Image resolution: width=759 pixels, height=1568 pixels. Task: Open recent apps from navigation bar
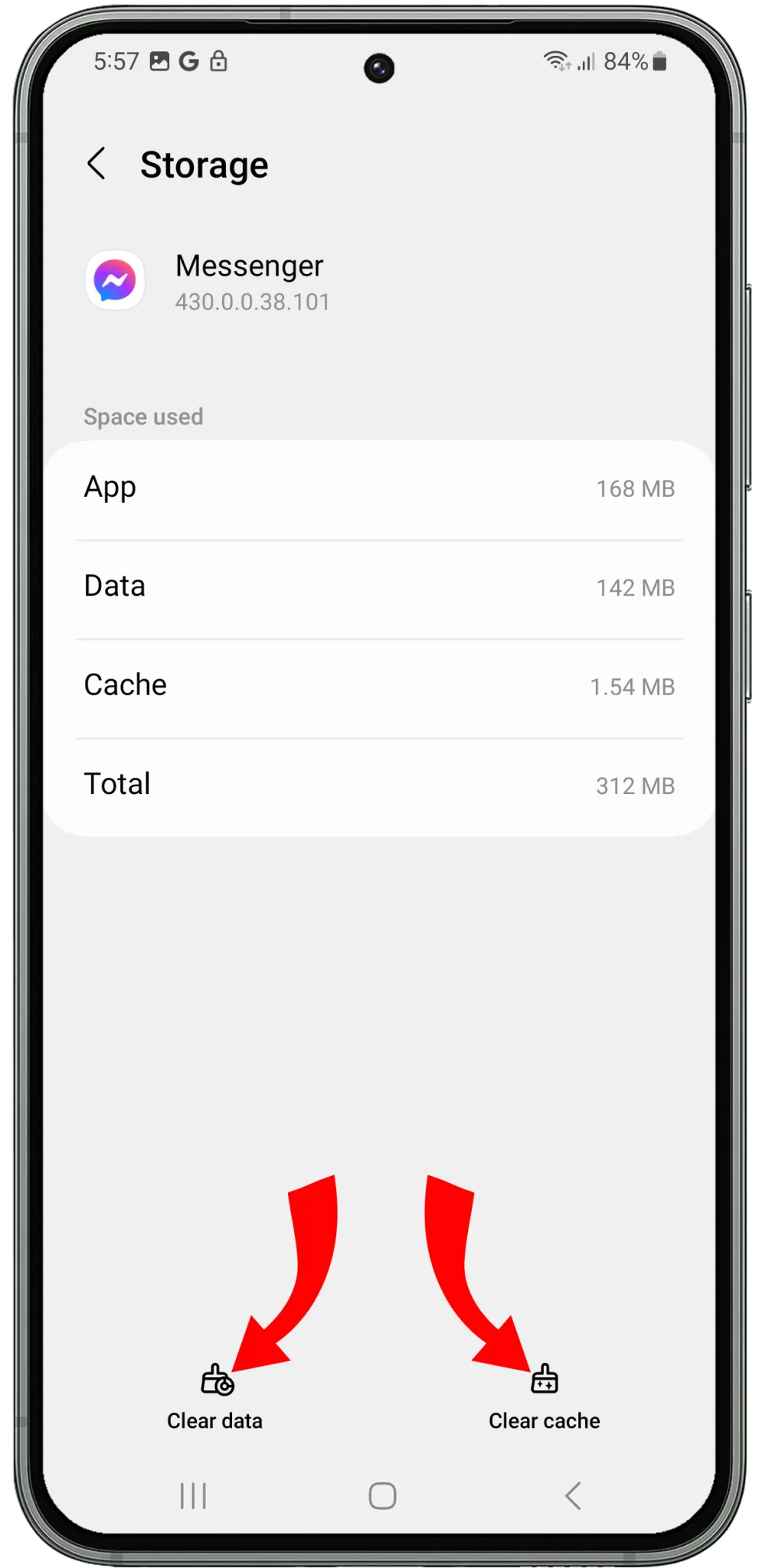coord(193,1495)
